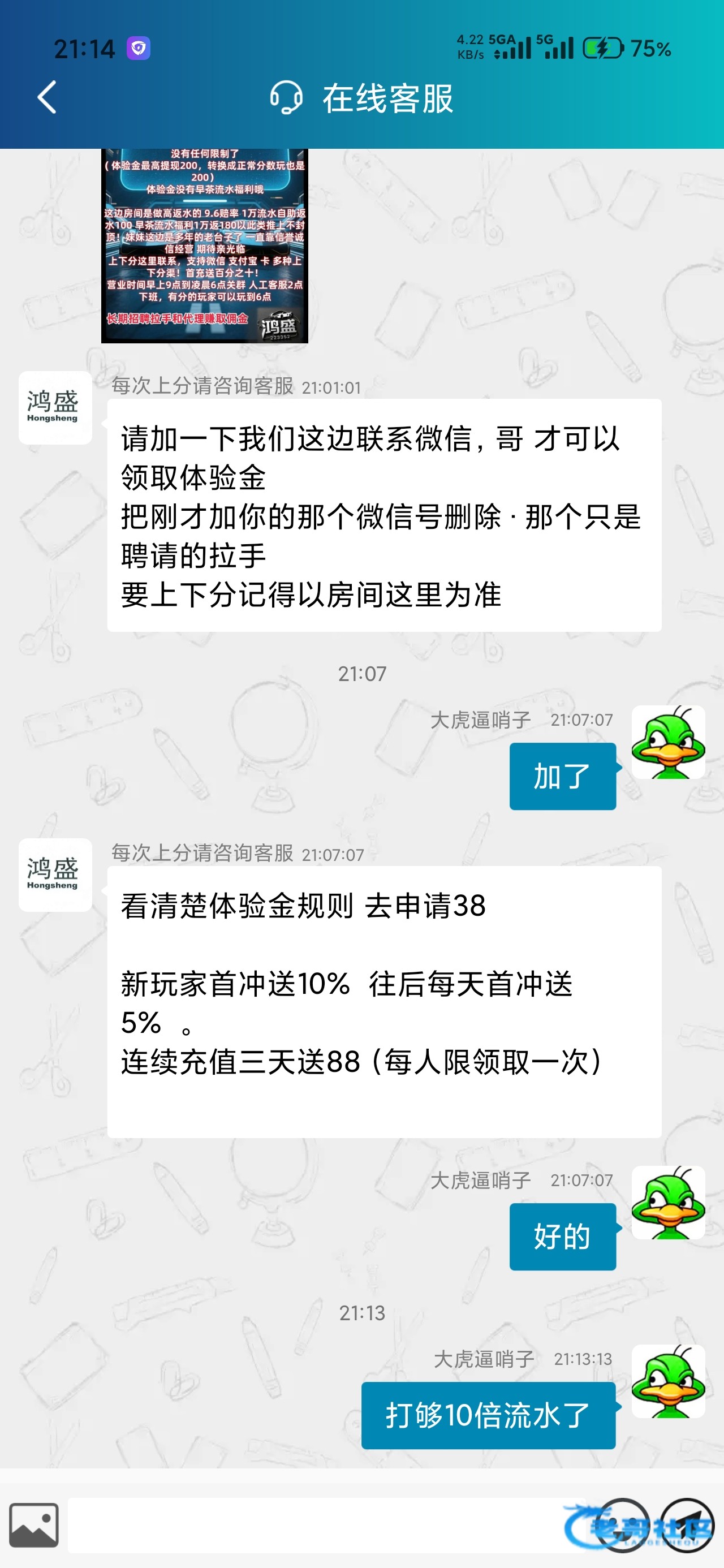The height and width of the screenshot is (1568, 724).
Task: Send the message with the paper plane icon
Action: (x=687, y=1526)
